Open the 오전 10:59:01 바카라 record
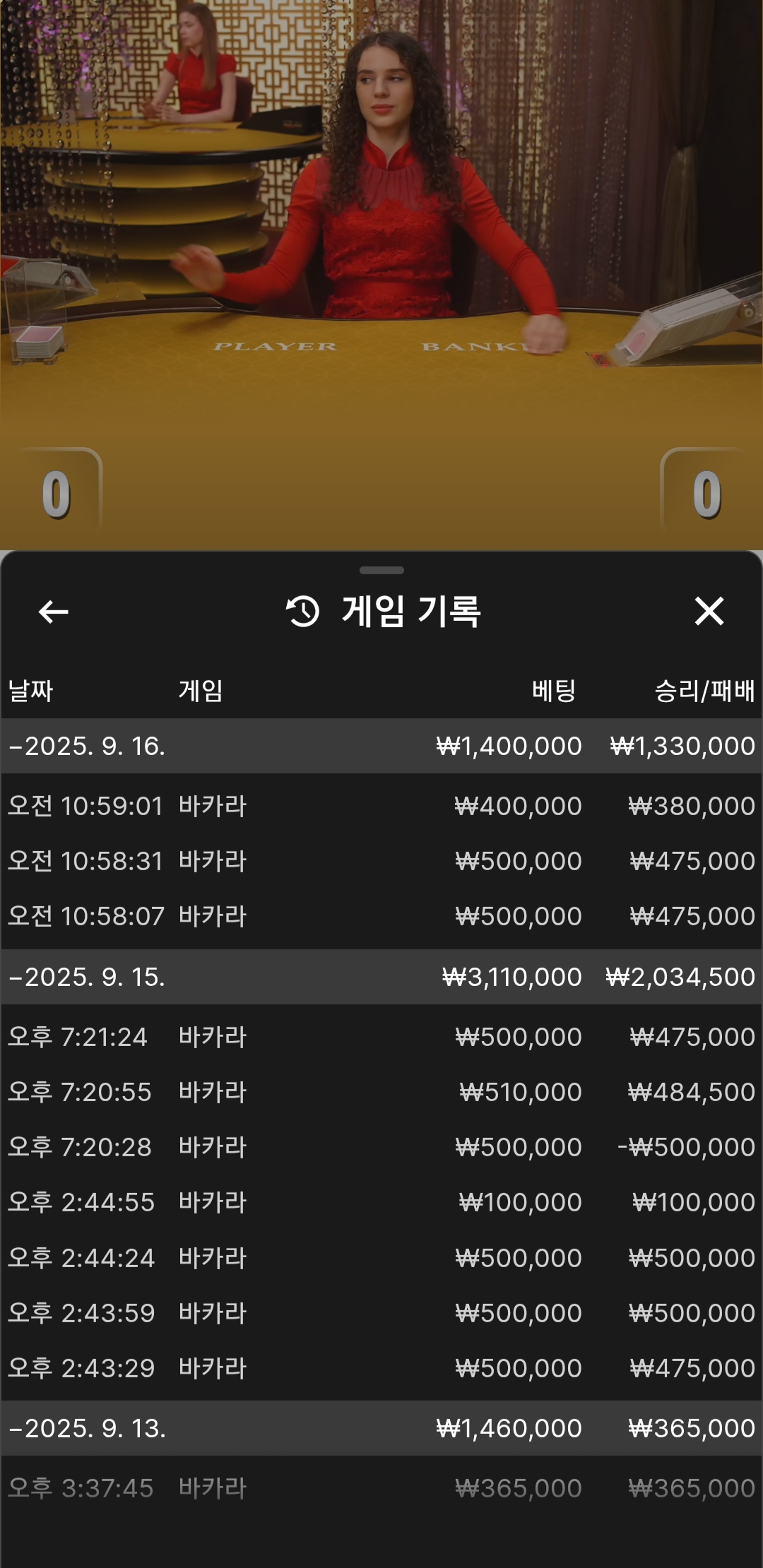 point(381,806)
